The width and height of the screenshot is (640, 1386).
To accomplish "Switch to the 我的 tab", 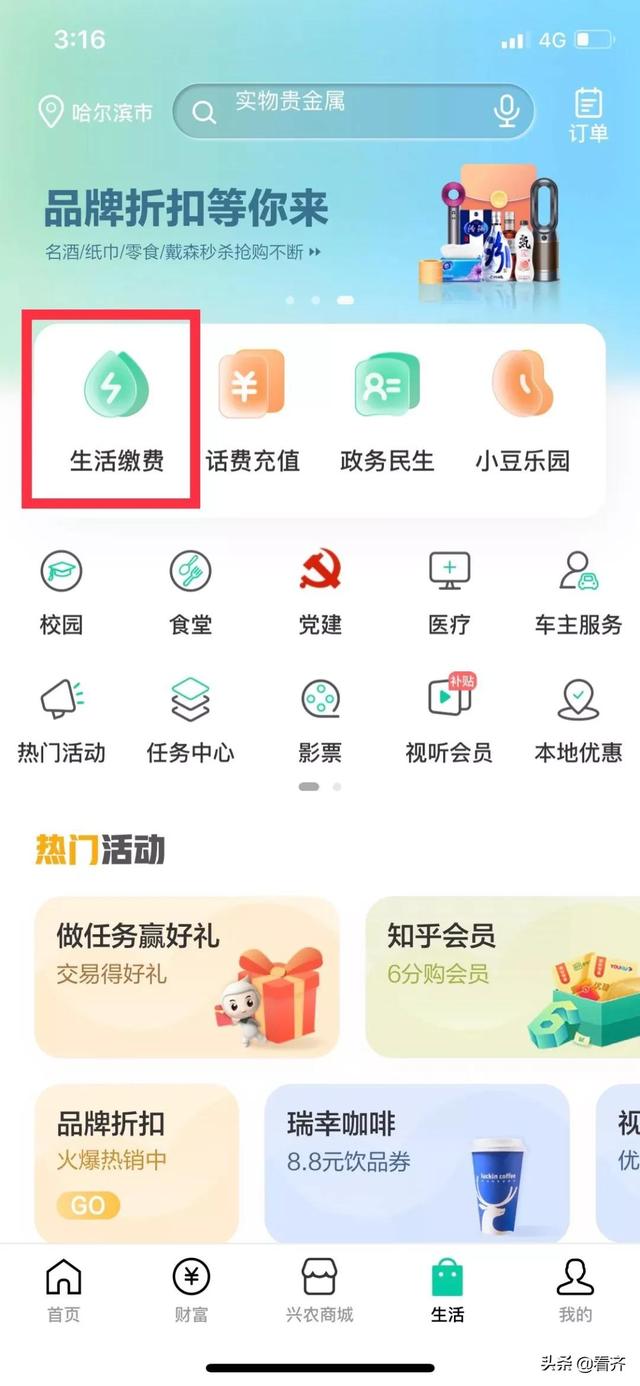I will (575, 1290).
